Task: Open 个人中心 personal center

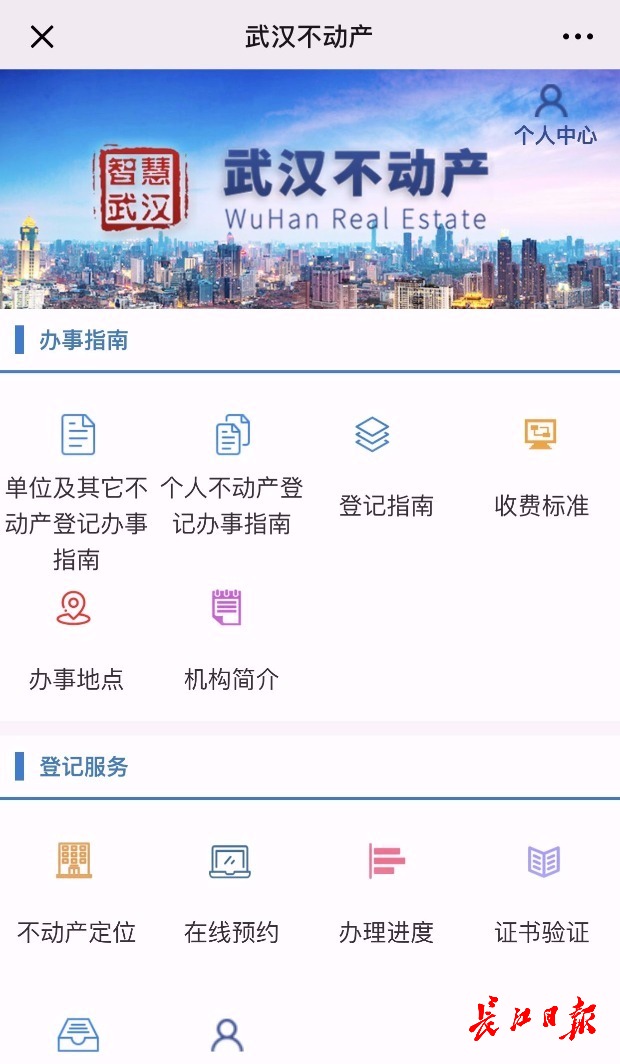Action: click(554, 114)
